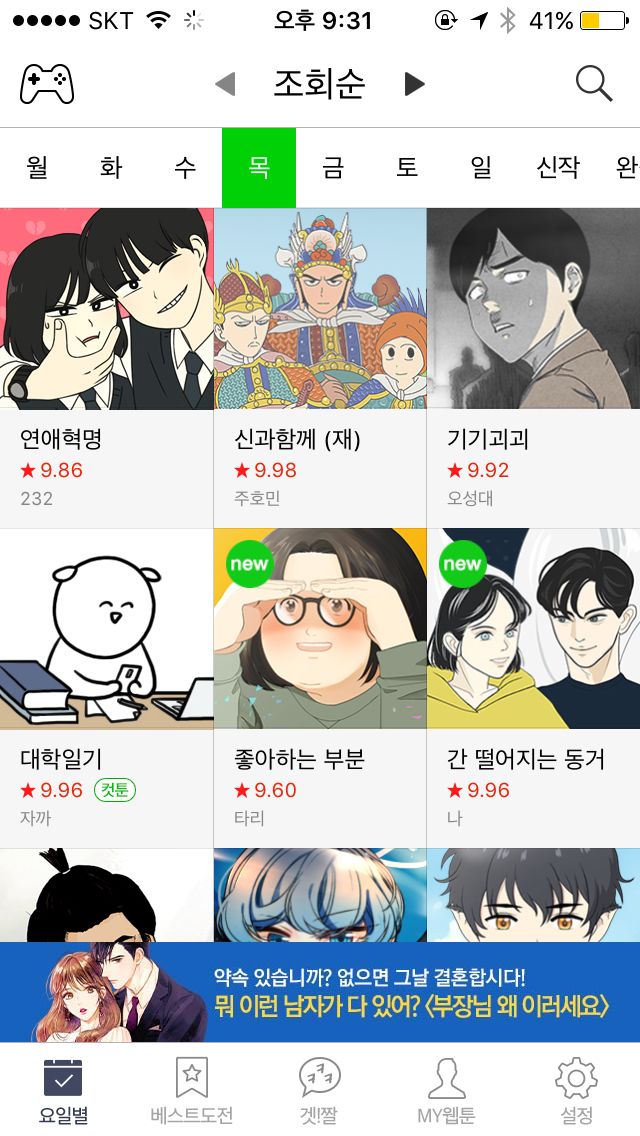Open the webtoon 간 떨어지는 동거

pyautogui.click(x=533, y=688)
